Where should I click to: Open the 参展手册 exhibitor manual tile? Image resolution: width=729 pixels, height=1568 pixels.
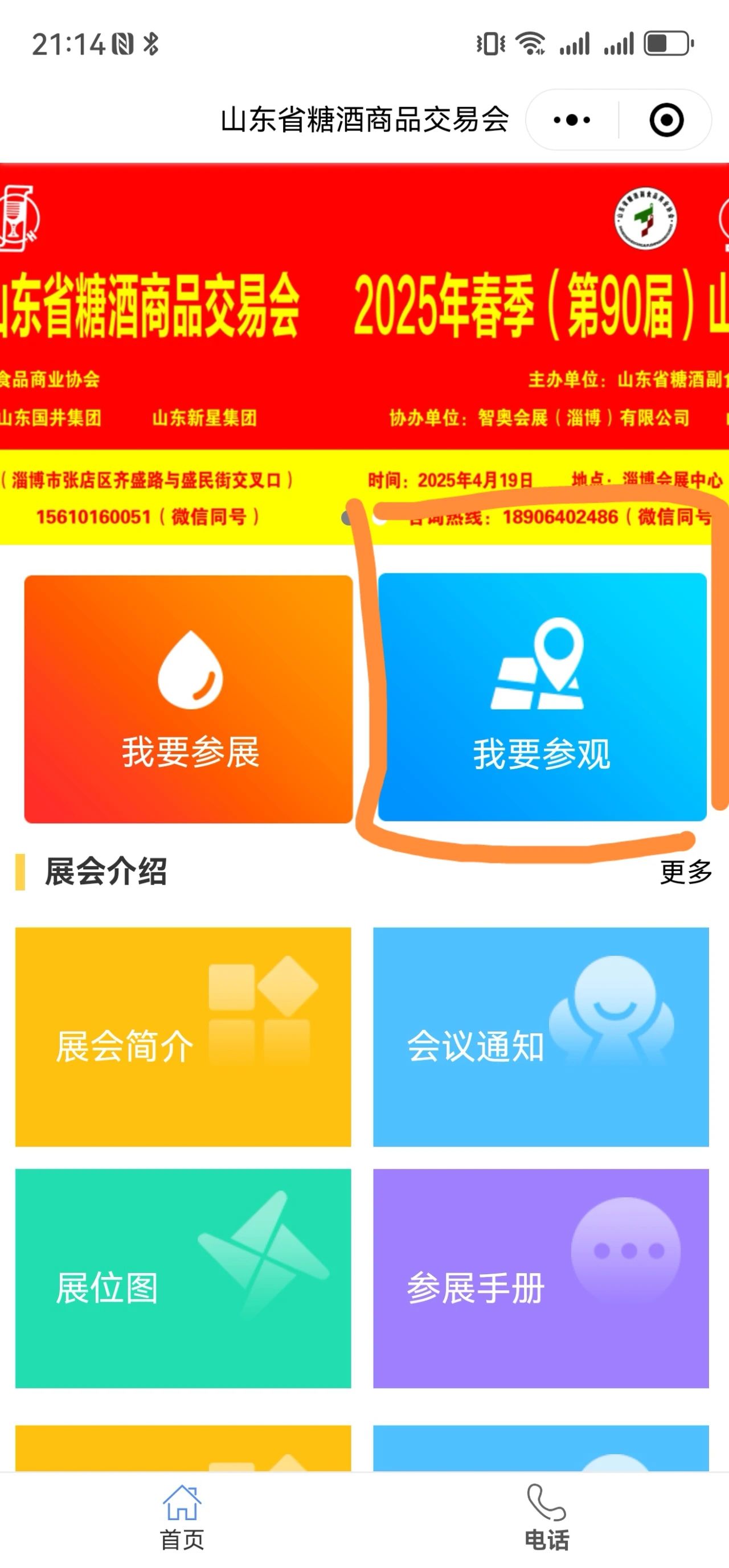[541, 1278]
